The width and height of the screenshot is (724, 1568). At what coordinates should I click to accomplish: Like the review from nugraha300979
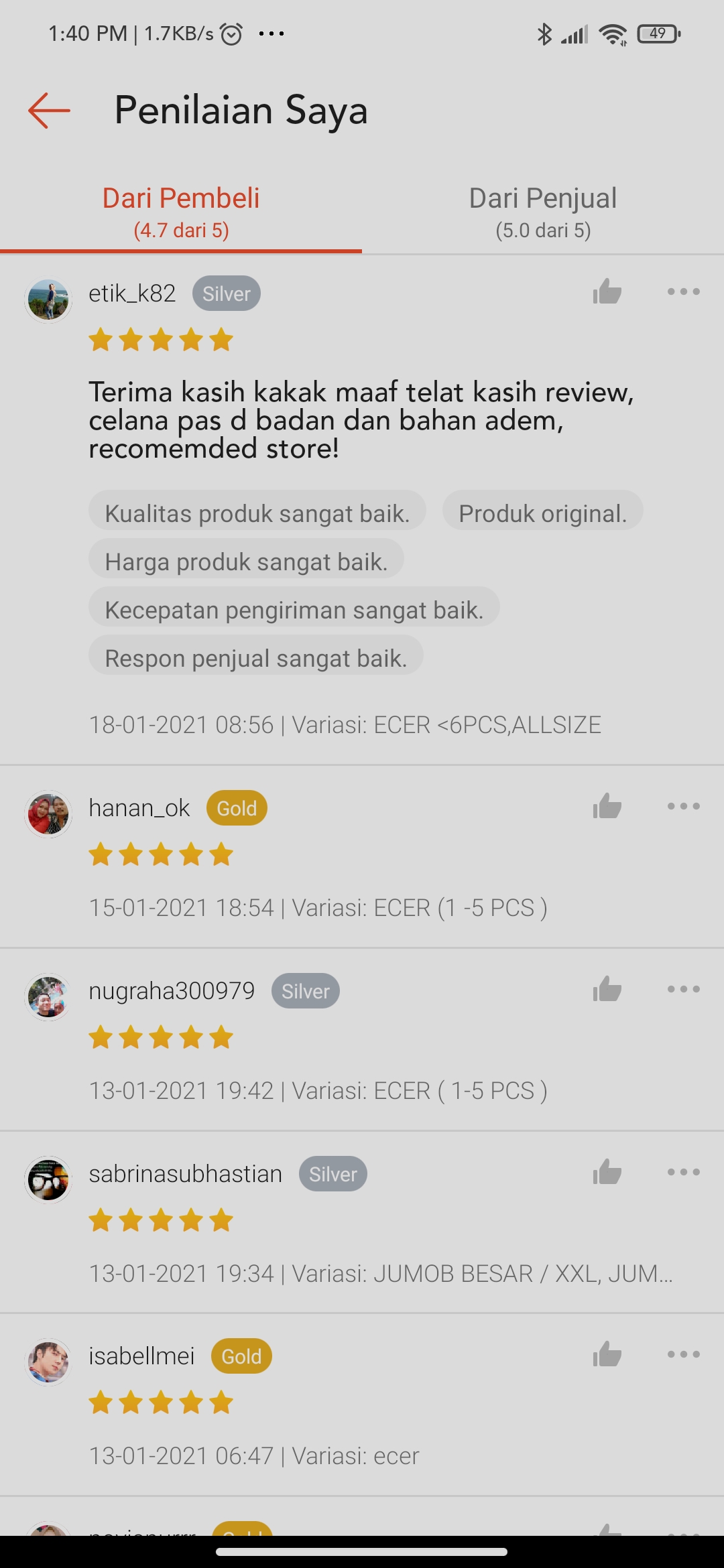point(607,990)
